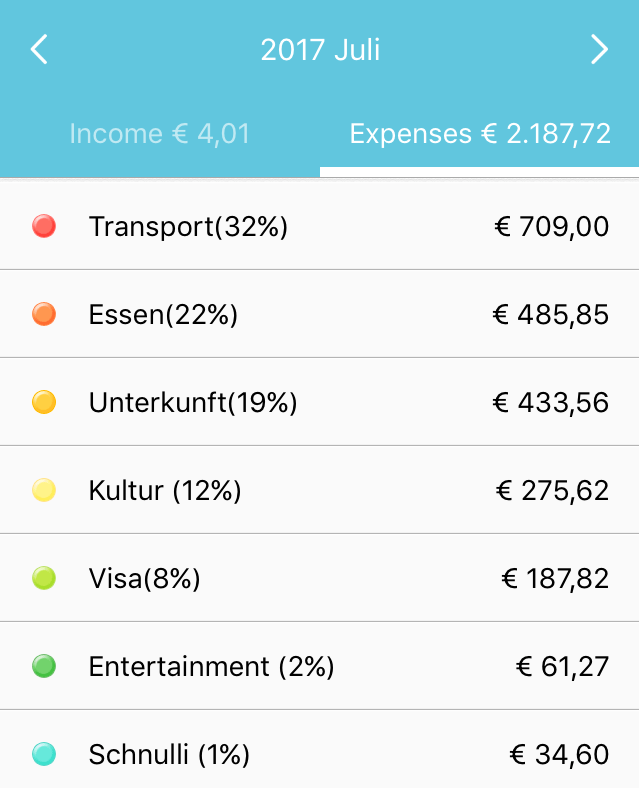This screenshot has width=639, height=788.
Task: Open the Kultur expense category
Action: (x=319, y=490)
